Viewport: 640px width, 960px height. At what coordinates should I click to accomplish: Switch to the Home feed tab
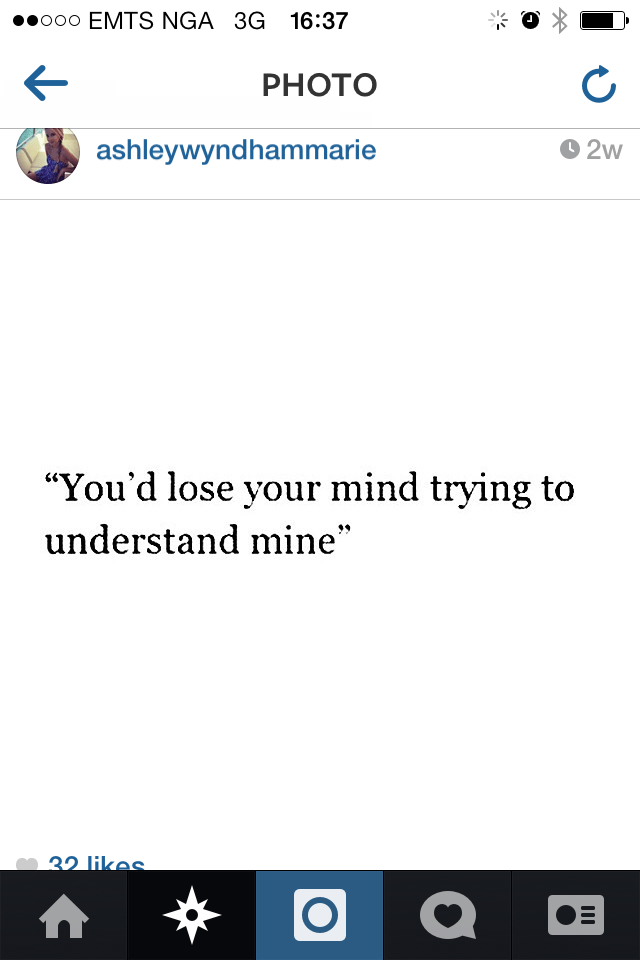pos(64,915)
